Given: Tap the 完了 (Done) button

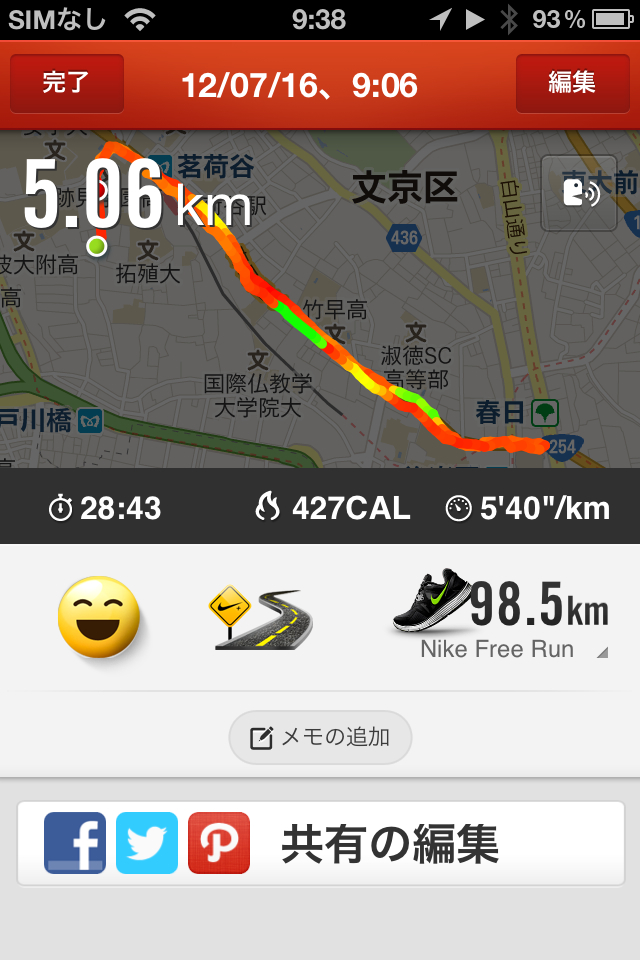Looking at the screenshot, I should click(x=67, y=84).
